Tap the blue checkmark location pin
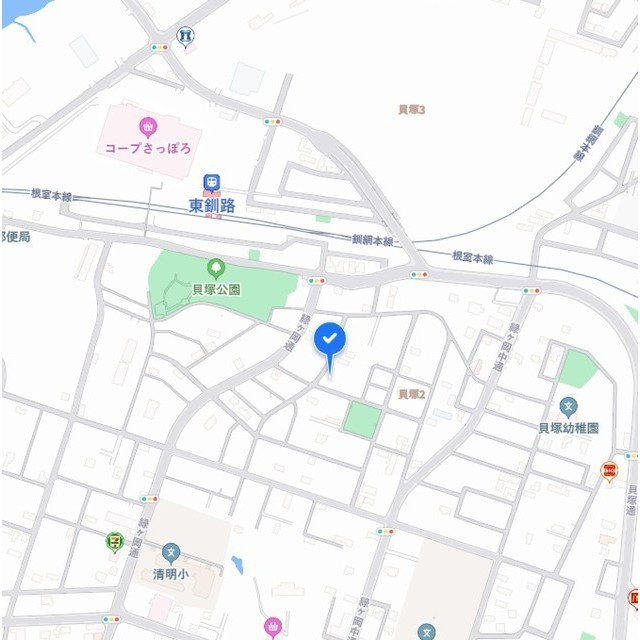 point(331,341)
